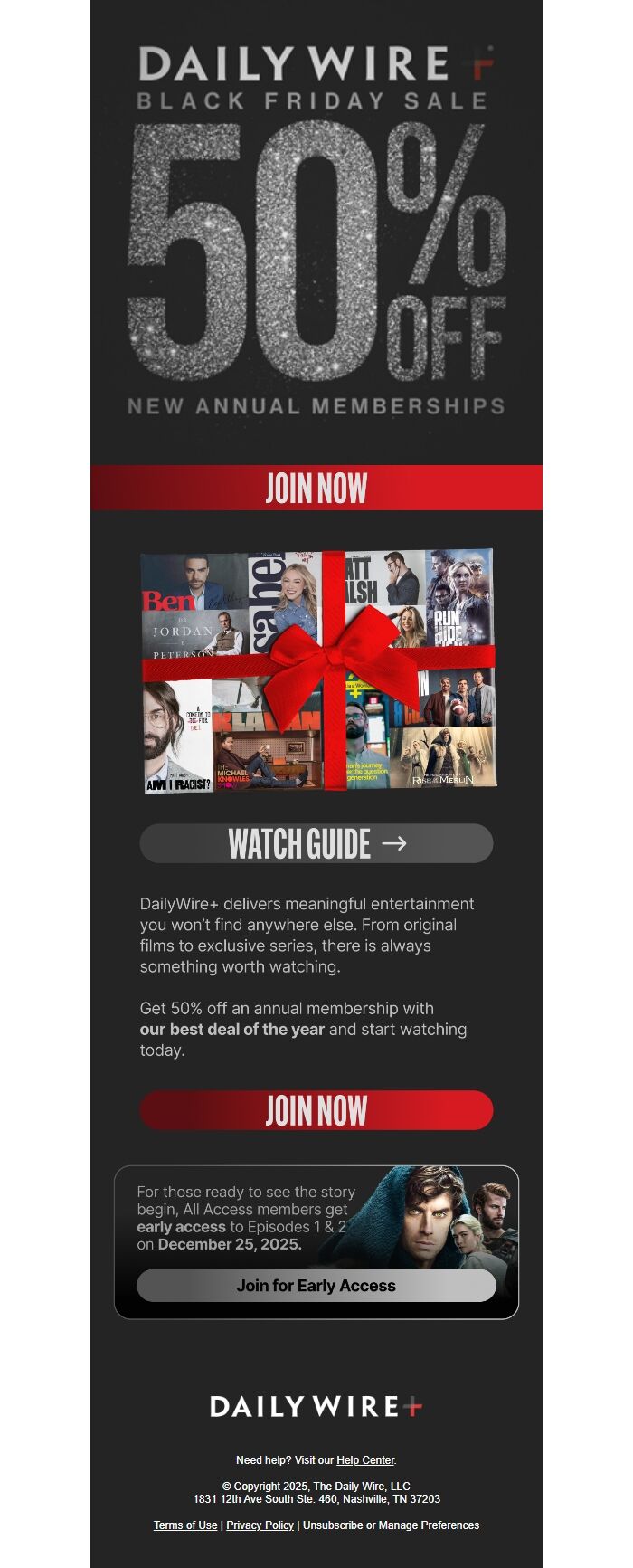Tap the rounded Join Now button after best deal text
Screen dimensions: 633x1568
pyautogui.click(x=316, y=1110)
